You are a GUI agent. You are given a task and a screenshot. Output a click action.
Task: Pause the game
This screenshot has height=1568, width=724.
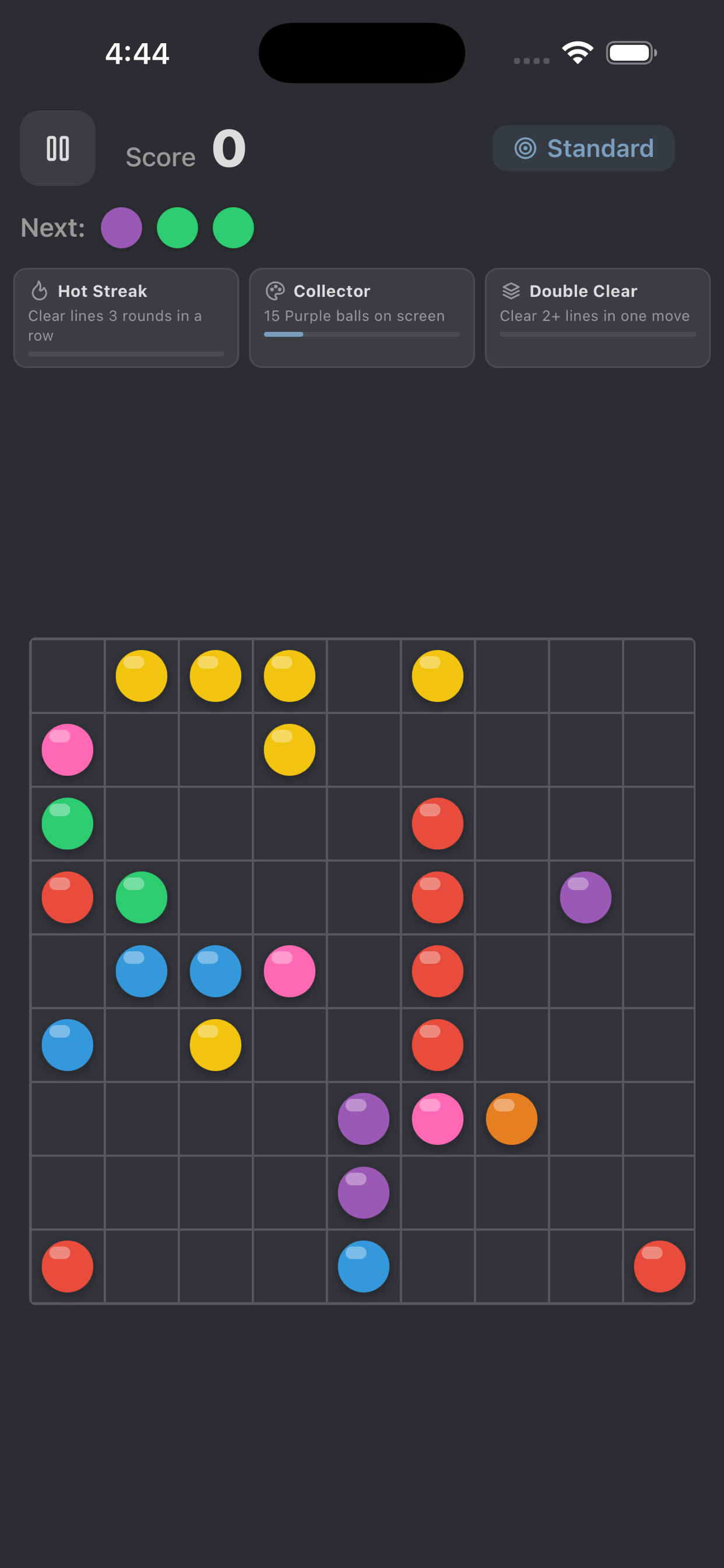[57, 148]
